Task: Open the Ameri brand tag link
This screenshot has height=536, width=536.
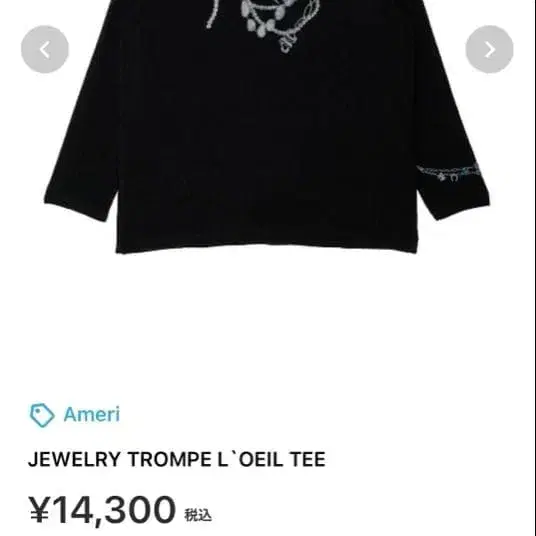Action: tap(75, 415)
